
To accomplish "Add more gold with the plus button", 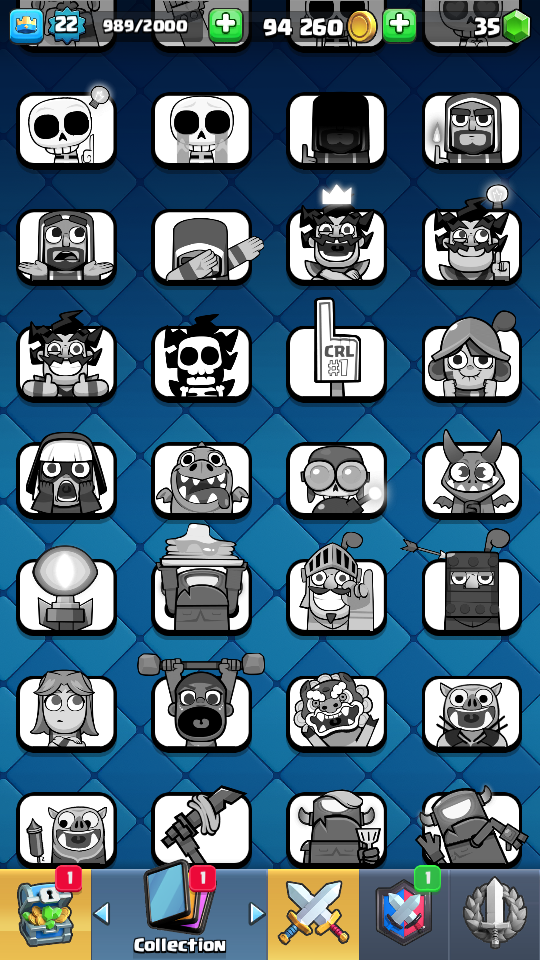I will coord(399,26).
